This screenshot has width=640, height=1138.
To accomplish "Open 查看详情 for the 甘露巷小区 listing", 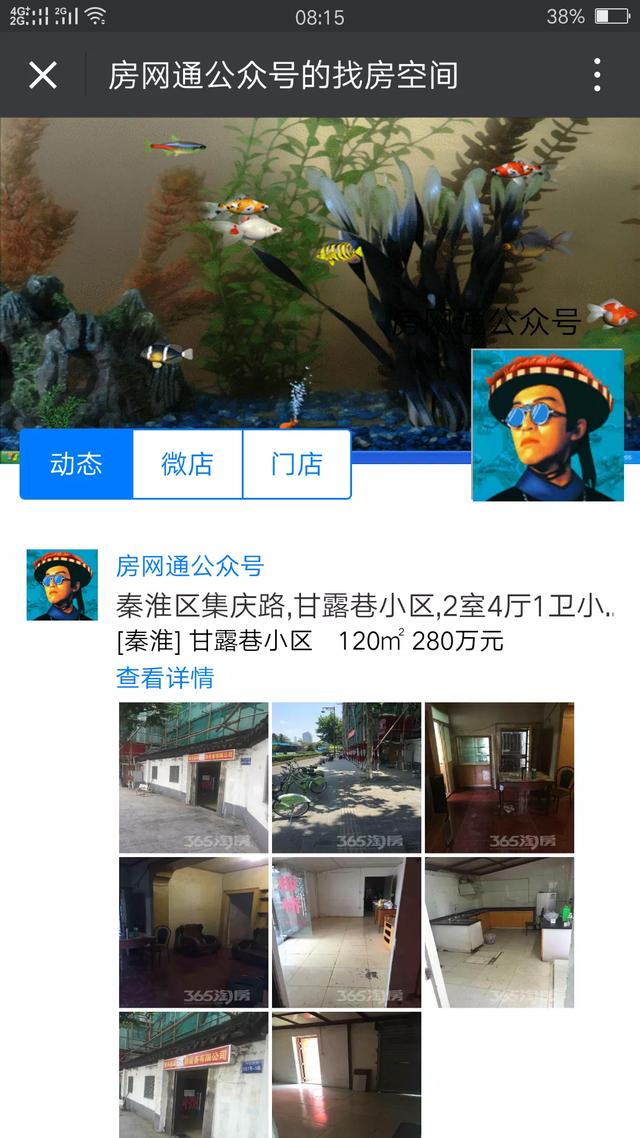I will click(165, 678).
